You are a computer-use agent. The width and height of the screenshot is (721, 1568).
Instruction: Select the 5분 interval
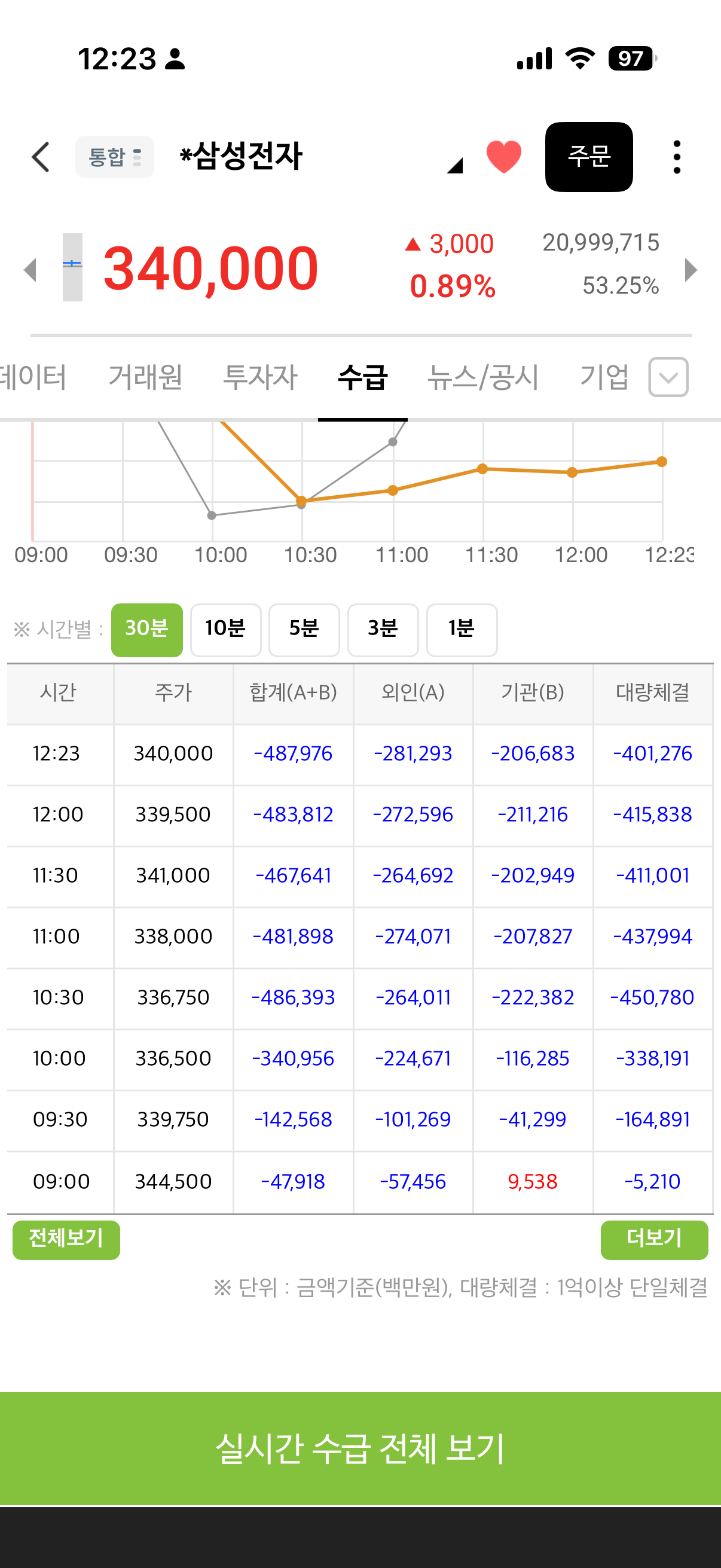[304, 629]
